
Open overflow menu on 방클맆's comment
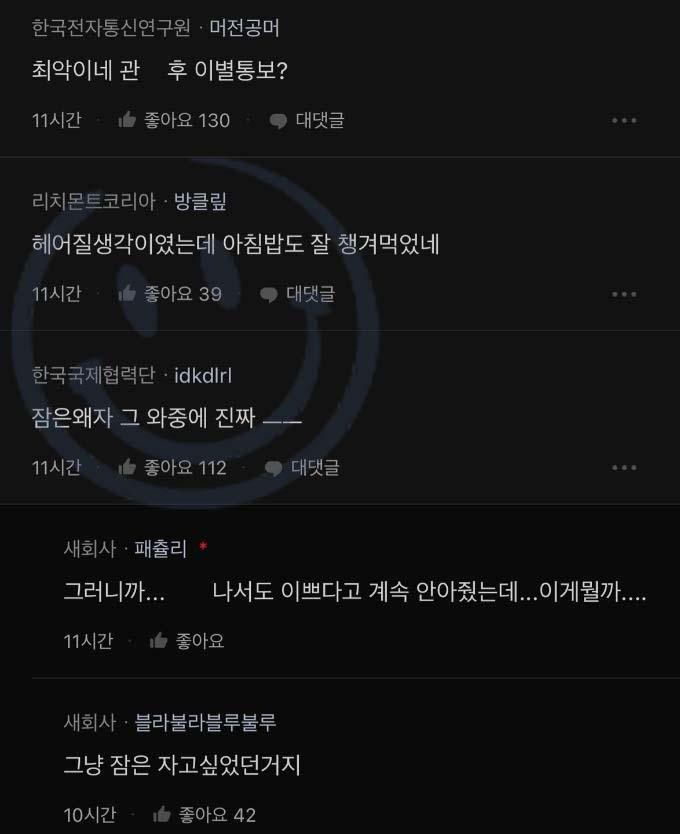pyautogui.click(x=624, y=294)
